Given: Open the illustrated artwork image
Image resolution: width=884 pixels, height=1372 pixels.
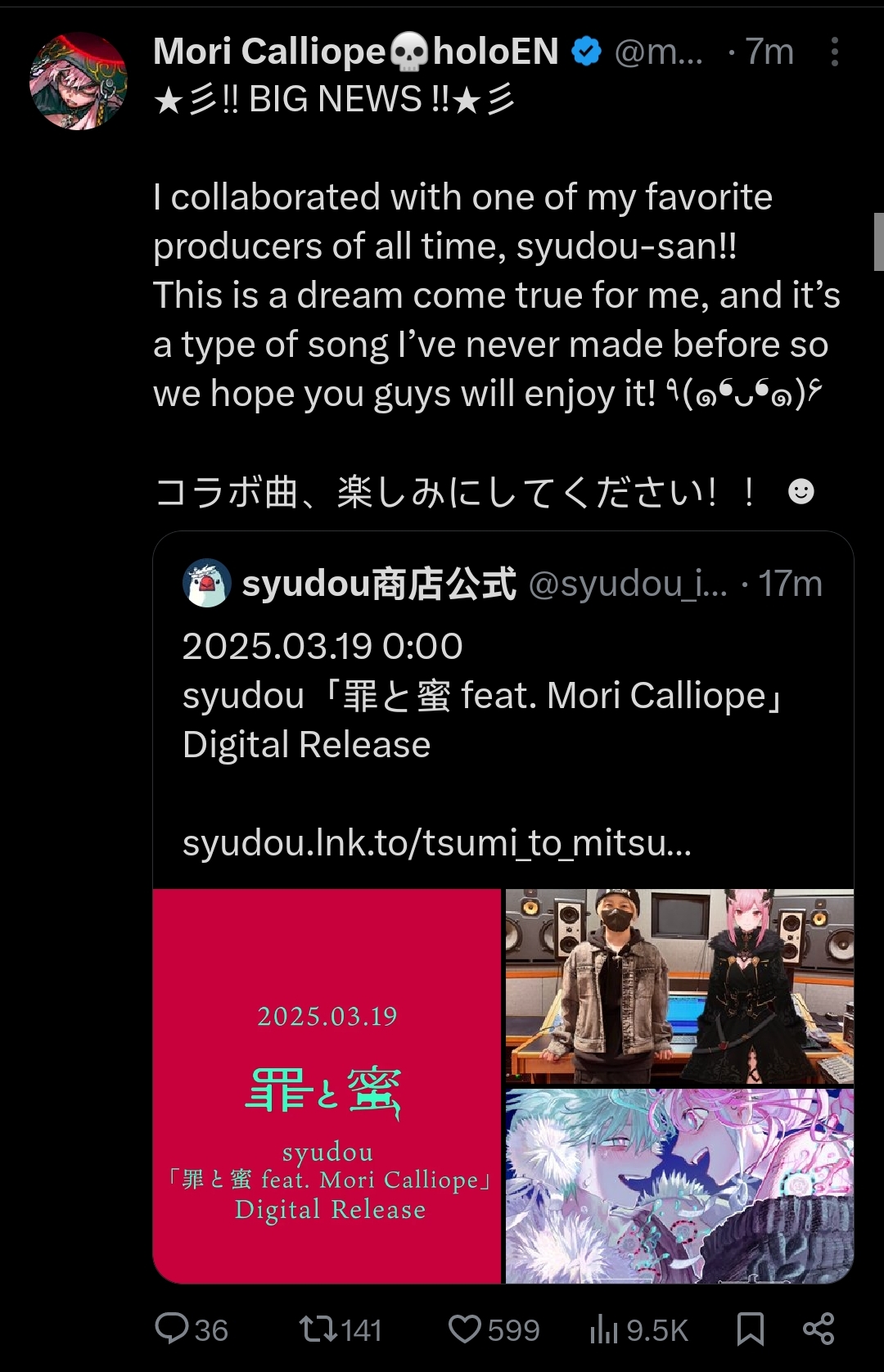Looking at the screenshot, I should tap(679, 1185).
